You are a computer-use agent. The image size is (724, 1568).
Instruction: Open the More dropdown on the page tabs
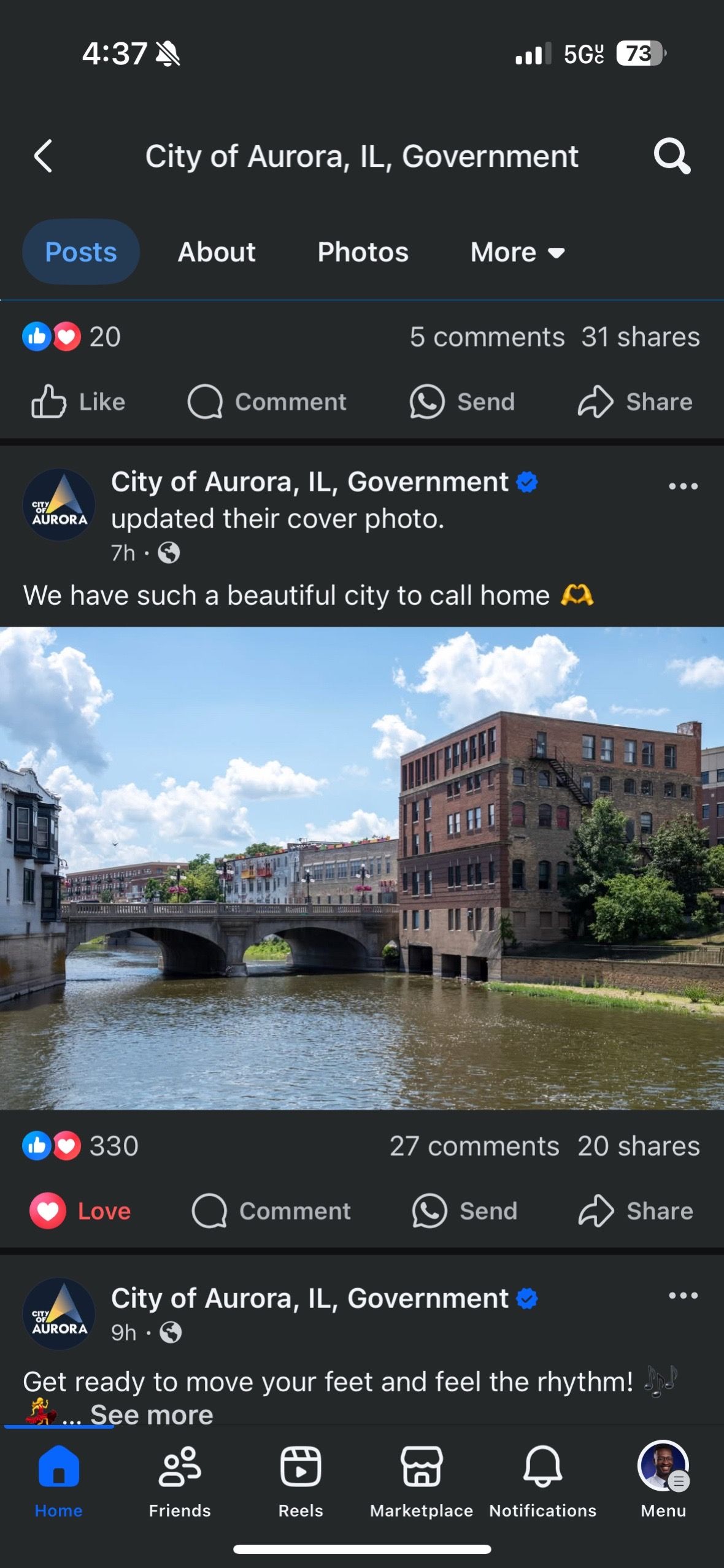(516, 252)
